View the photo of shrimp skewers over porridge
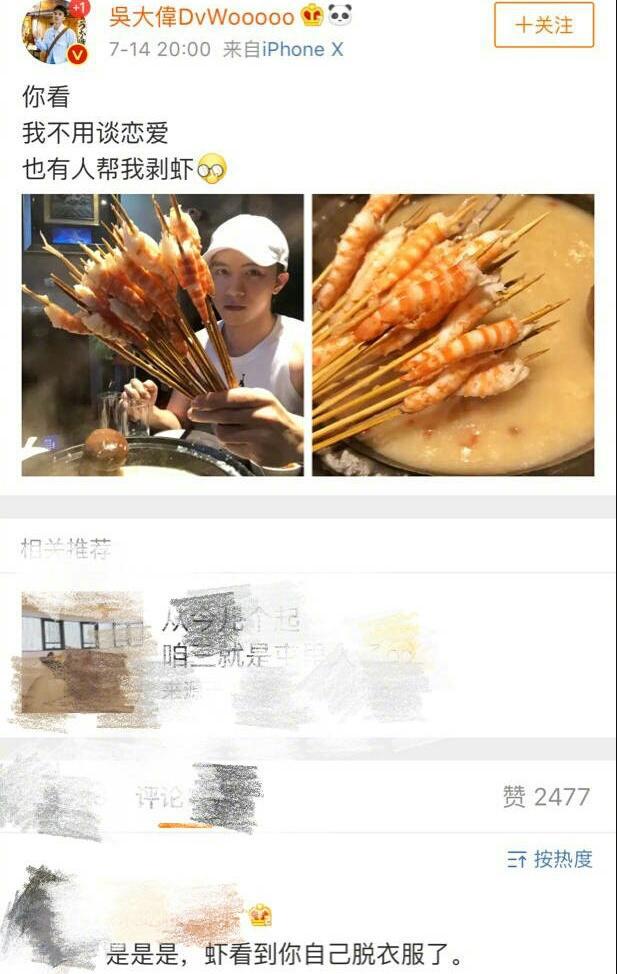The width and height of the screenshot is (617, 974). click(453, 335)
